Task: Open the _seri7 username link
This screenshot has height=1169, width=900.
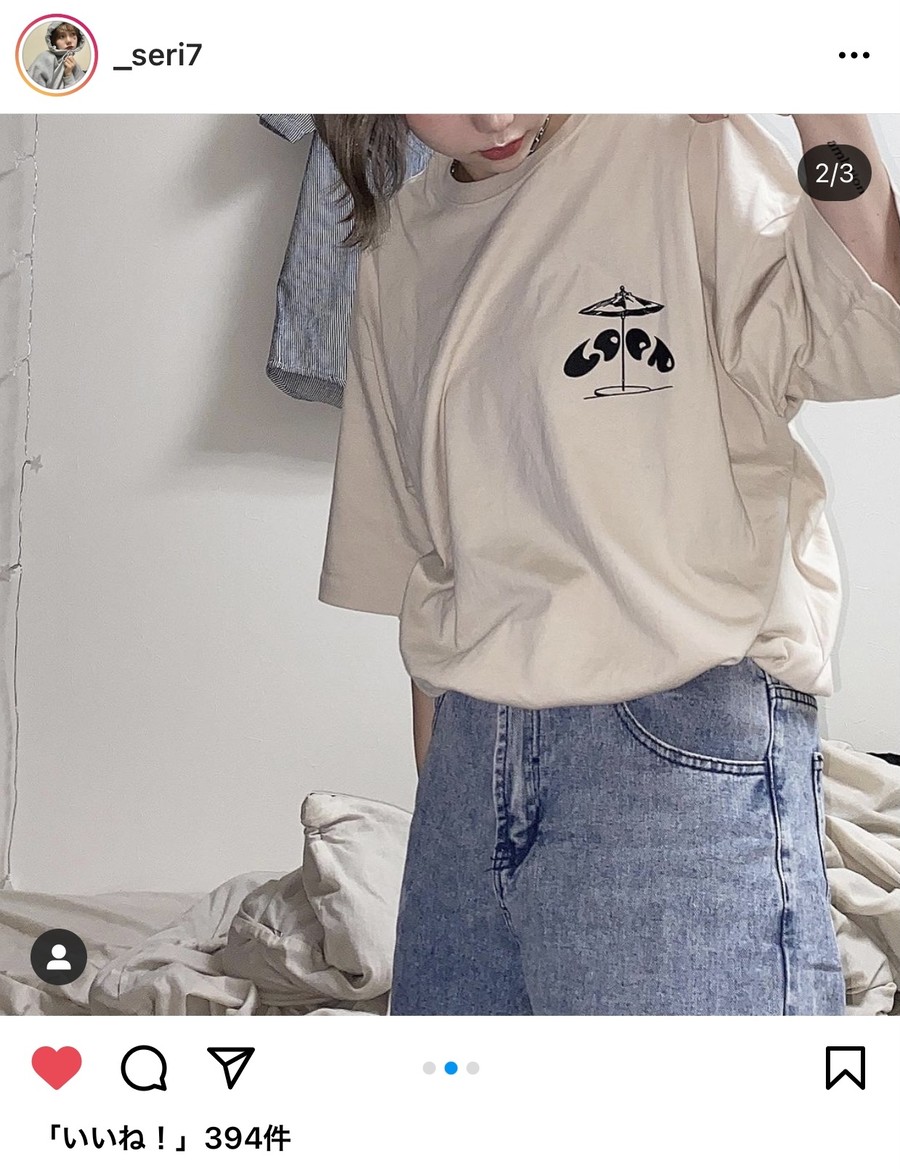Action: point(158,55)
